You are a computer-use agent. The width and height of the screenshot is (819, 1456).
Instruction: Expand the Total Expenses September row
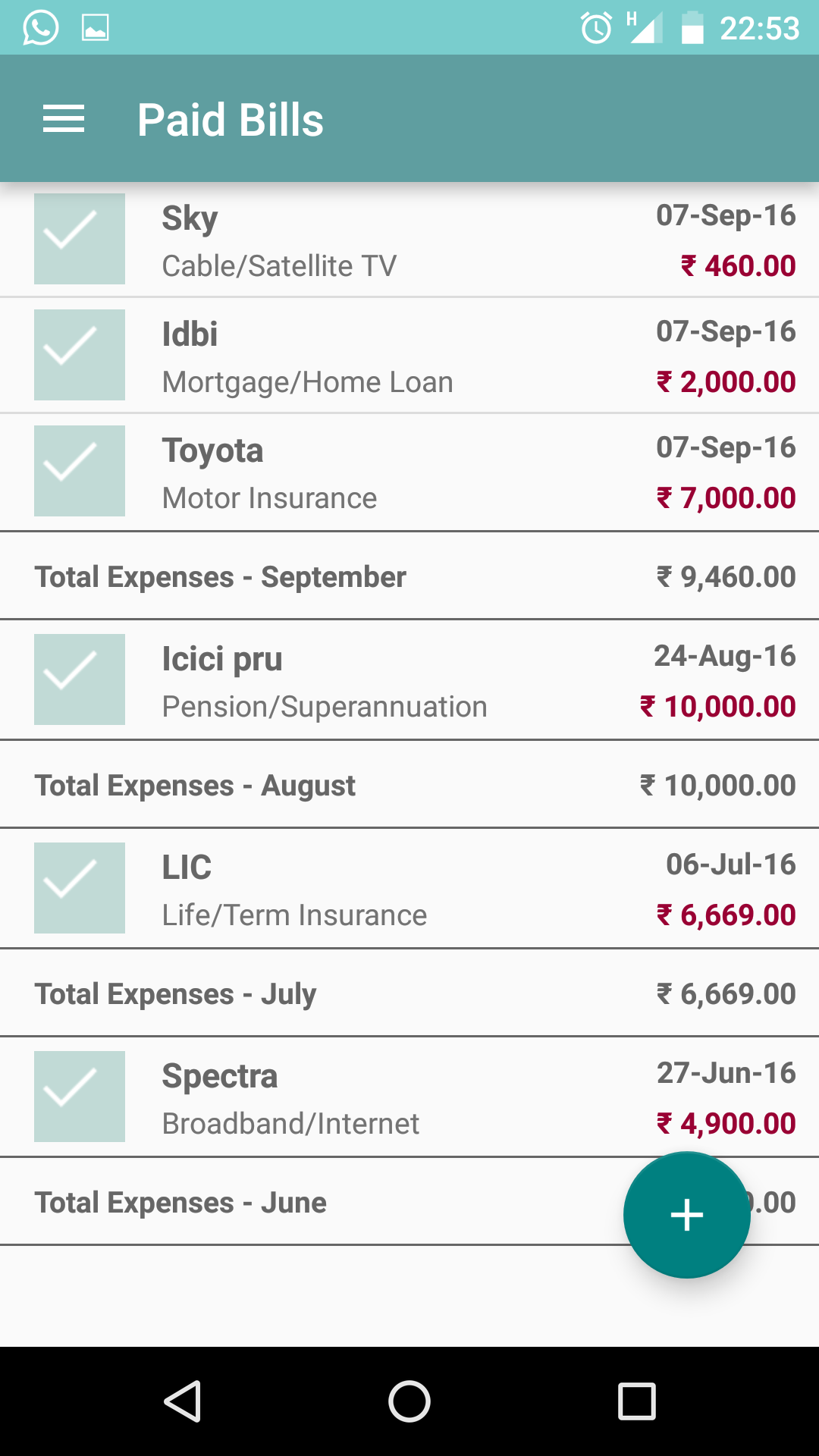pos(409,576)
